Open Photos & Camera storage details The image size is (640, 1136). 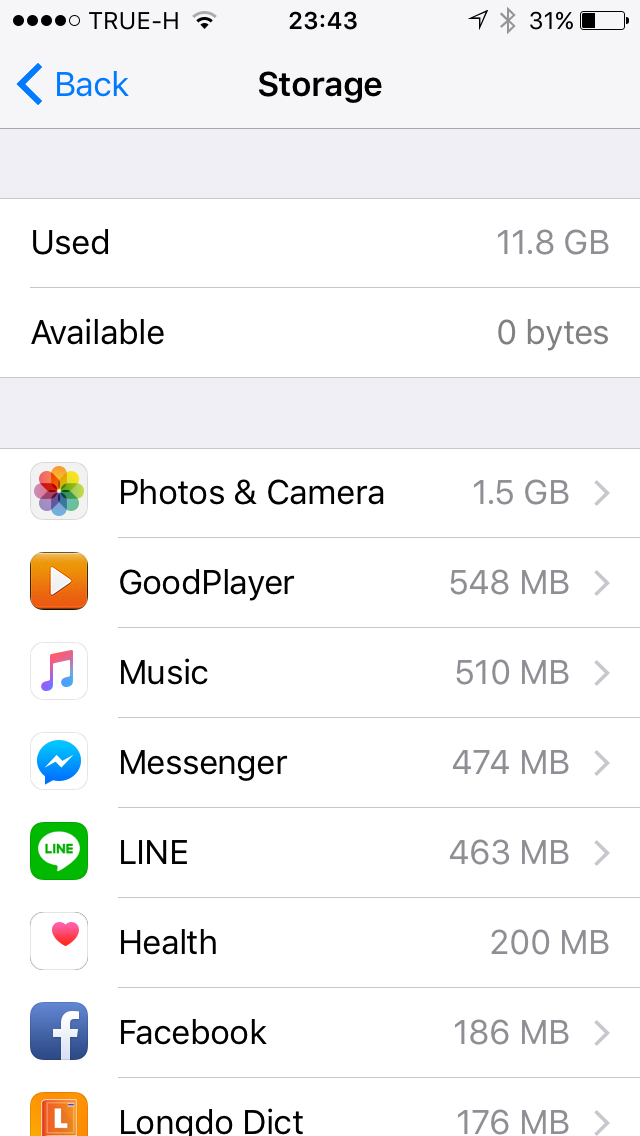(x=320, y=493)
